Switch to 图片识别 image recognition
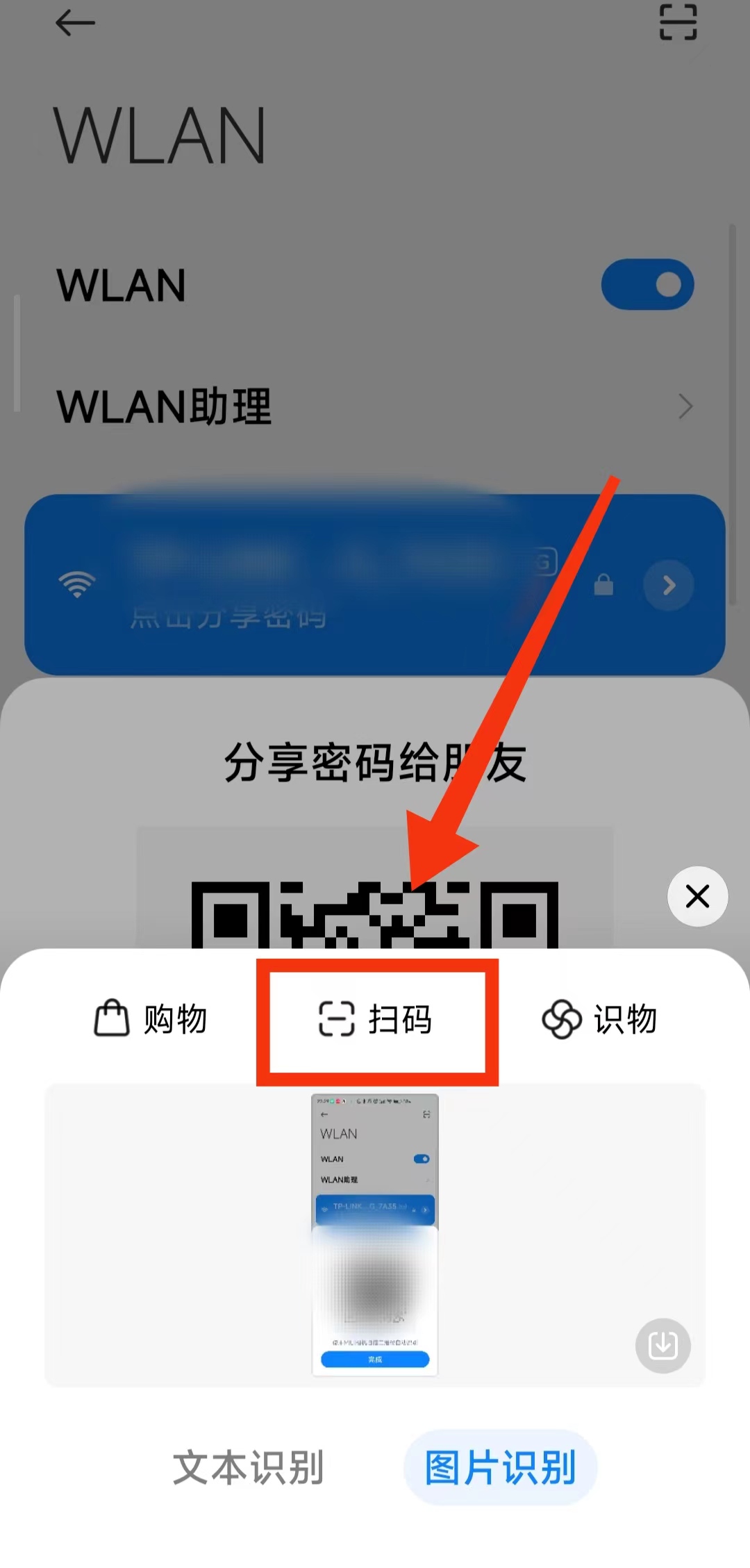 500,1467
